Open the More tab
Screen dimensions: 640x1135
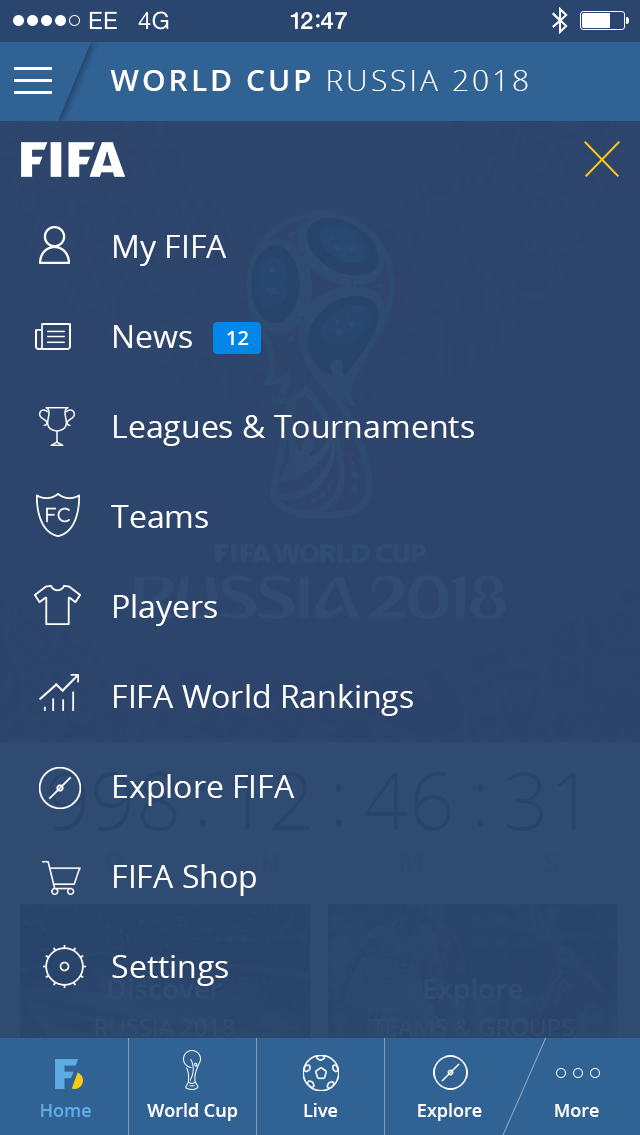(577, 1087)
